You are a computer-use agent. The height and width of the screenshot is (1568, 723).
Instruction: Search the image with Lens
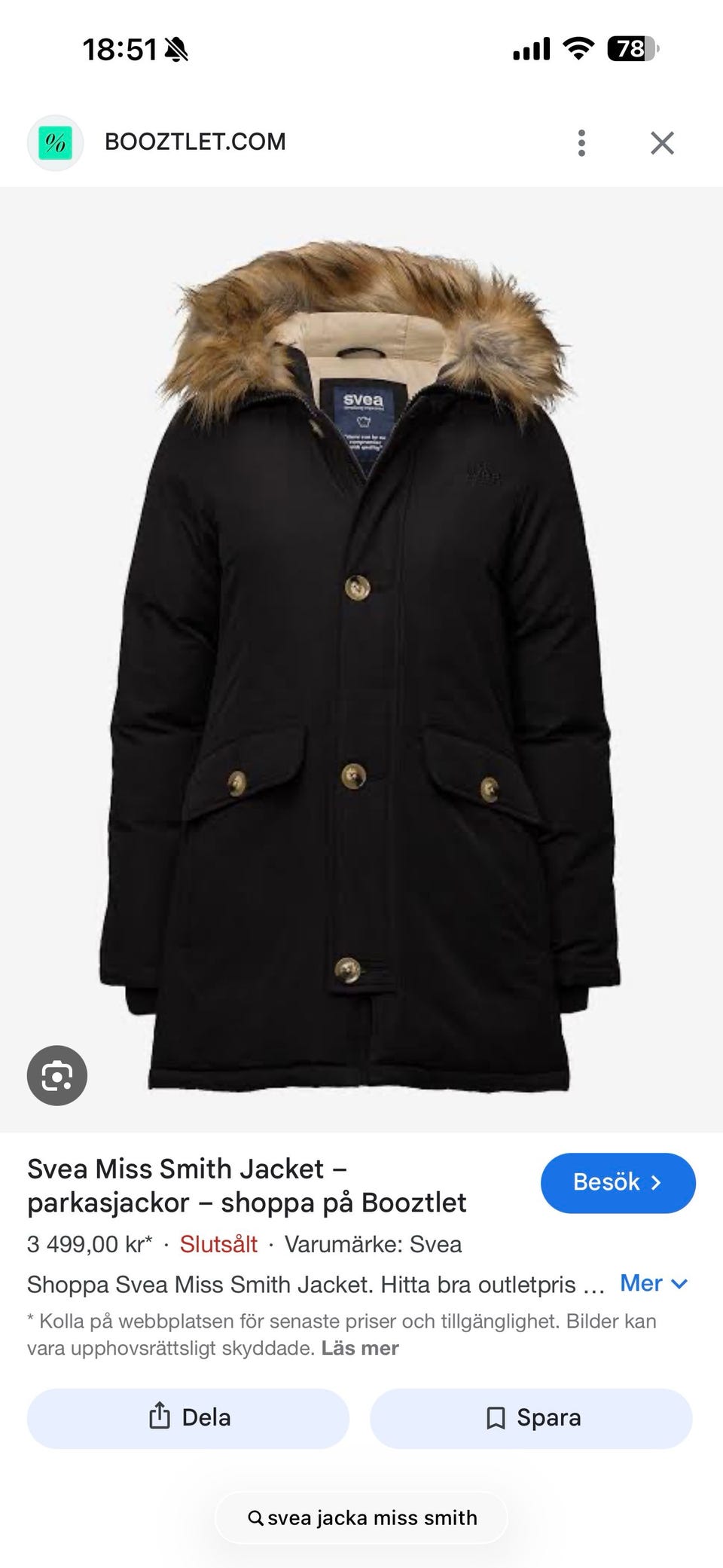pyautogui.click(x=57, y=1075)
